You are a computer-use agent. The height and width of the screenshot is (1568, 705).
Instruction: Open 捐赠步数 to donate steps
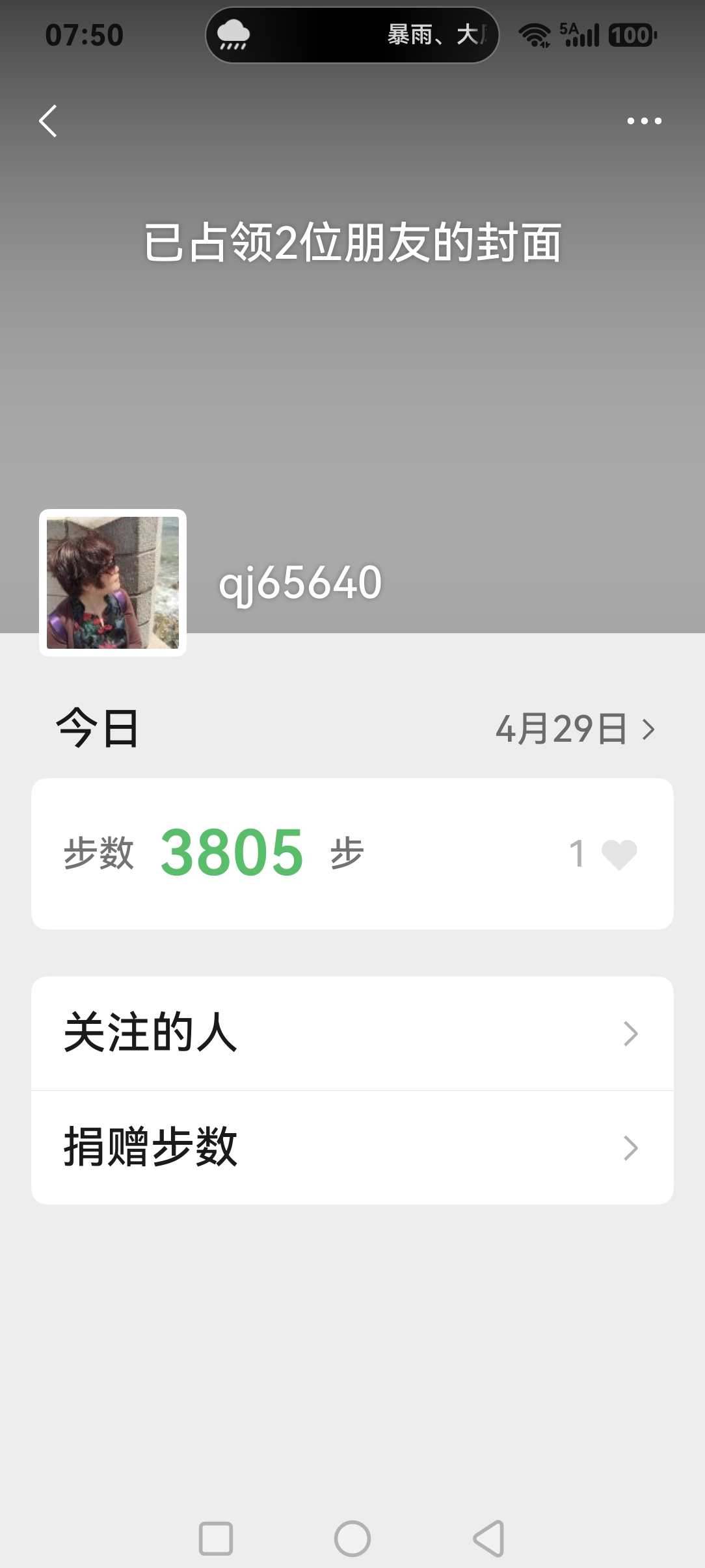[352, 1147]
